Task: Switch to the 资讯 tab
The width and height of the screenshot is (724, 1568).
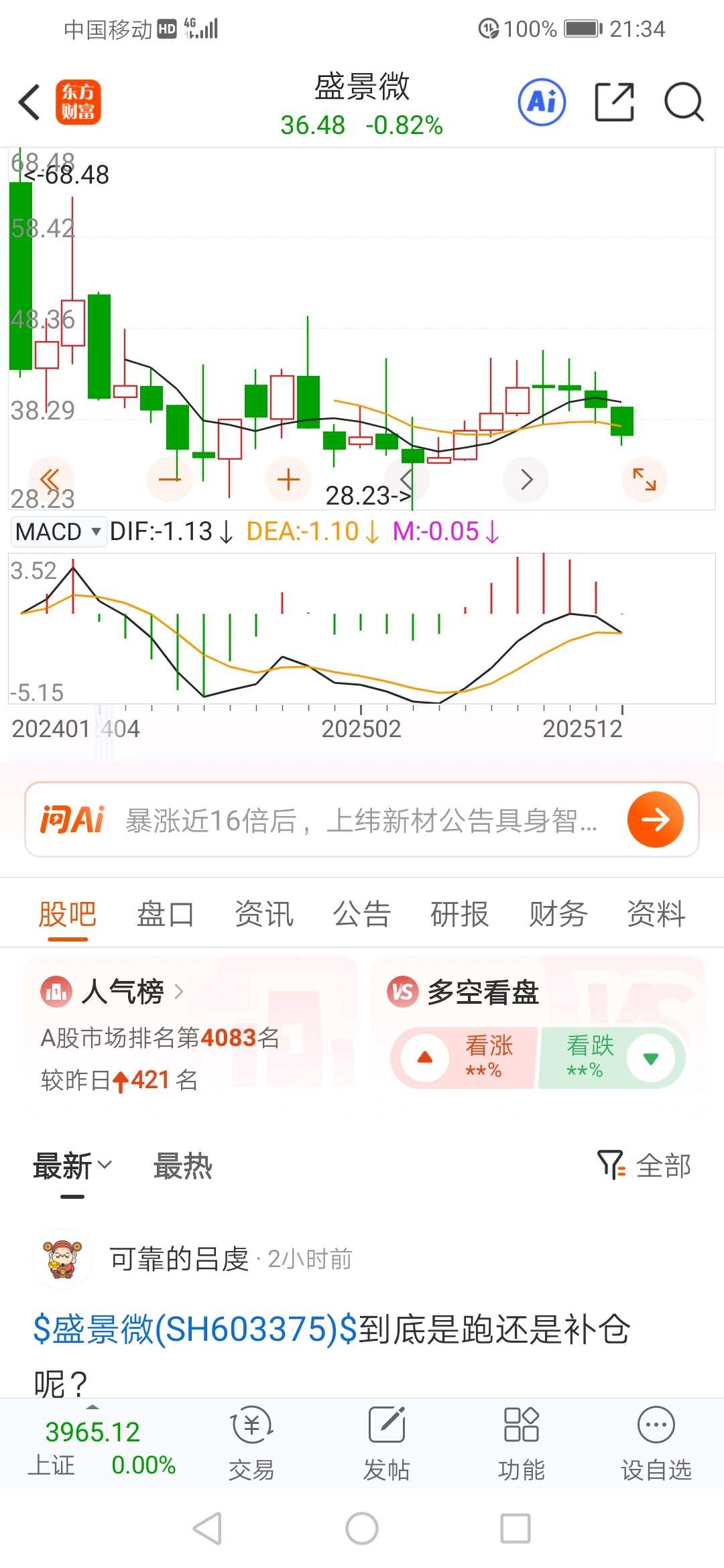Action: tap(263, 914)
